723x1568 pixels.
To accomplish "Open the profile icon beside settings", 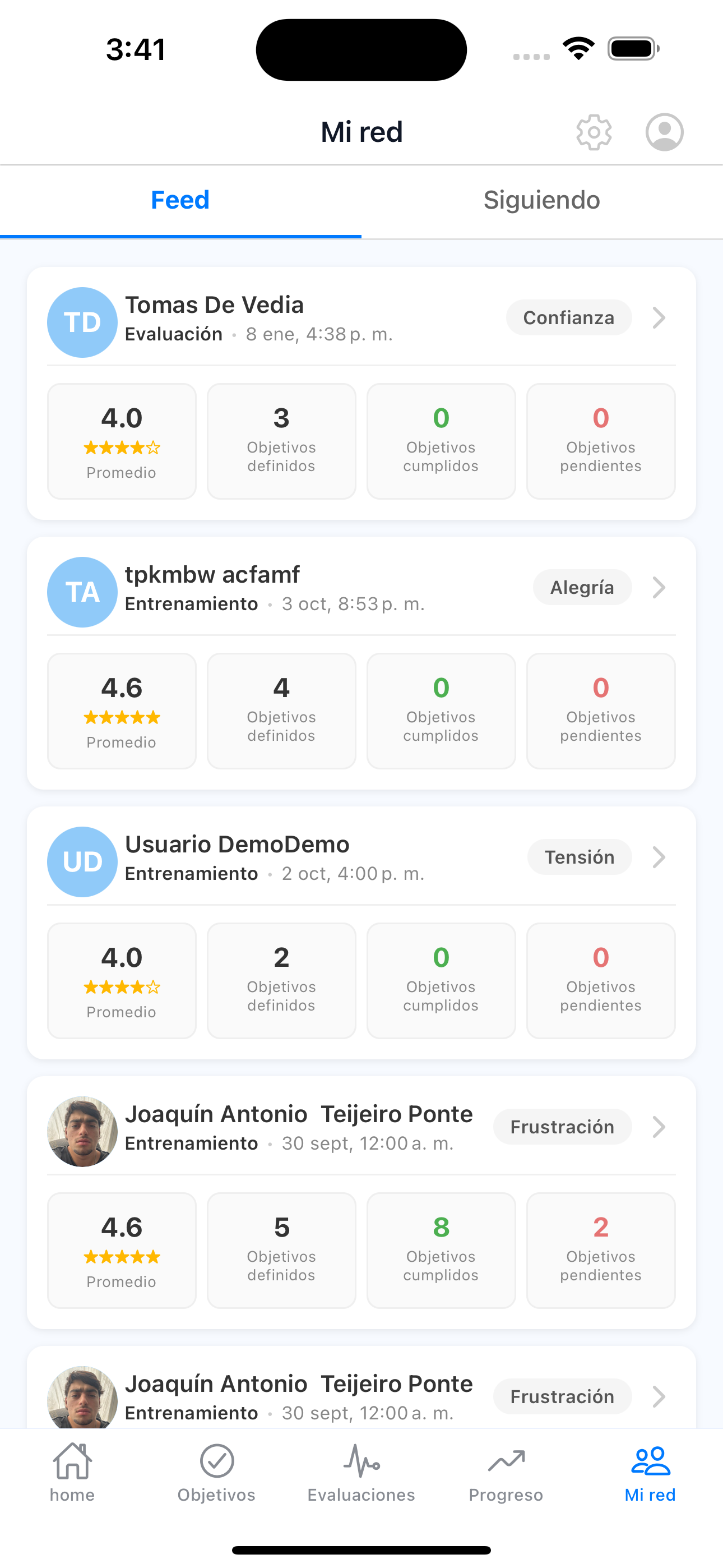I will click(665, 131).
